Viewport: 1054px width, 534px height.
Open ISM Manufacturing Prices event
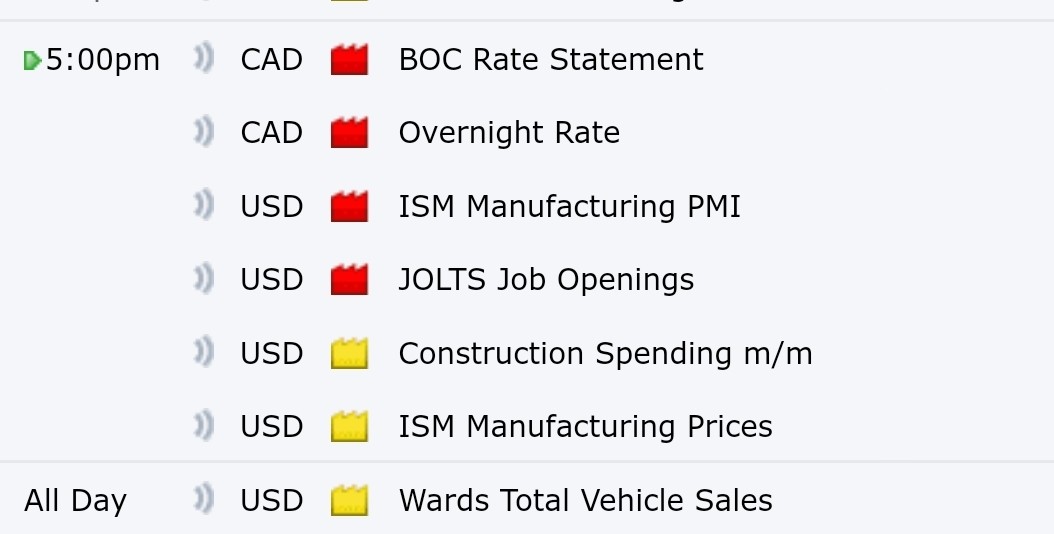[x=585, y=427]
